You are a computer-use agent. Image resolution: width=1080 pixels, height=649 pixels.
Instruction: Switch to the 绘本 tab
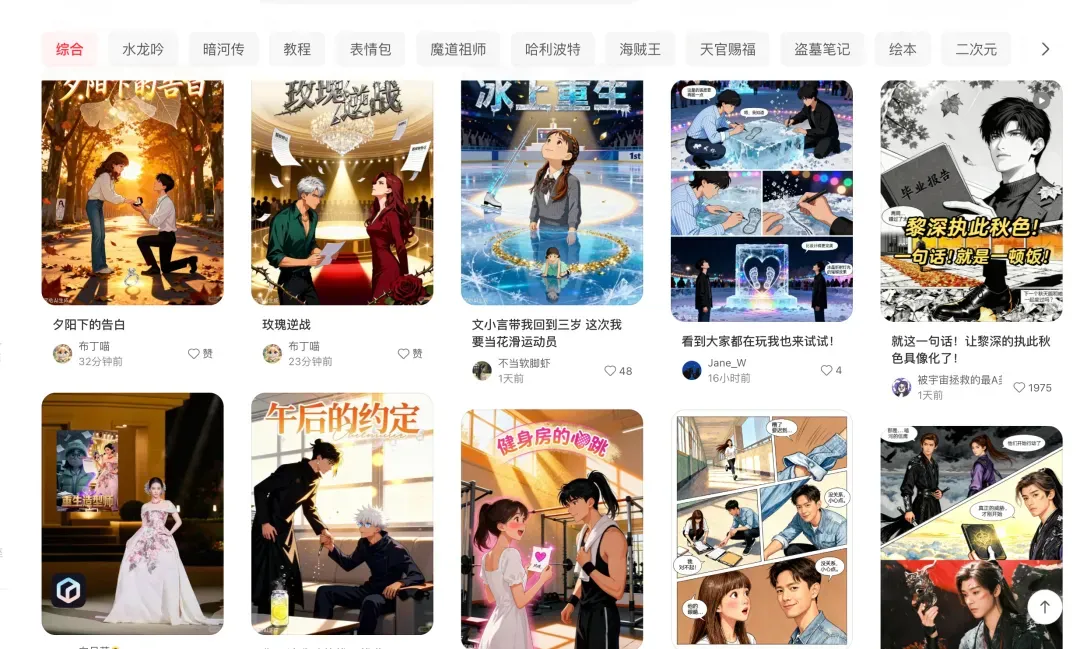[903, 49]
